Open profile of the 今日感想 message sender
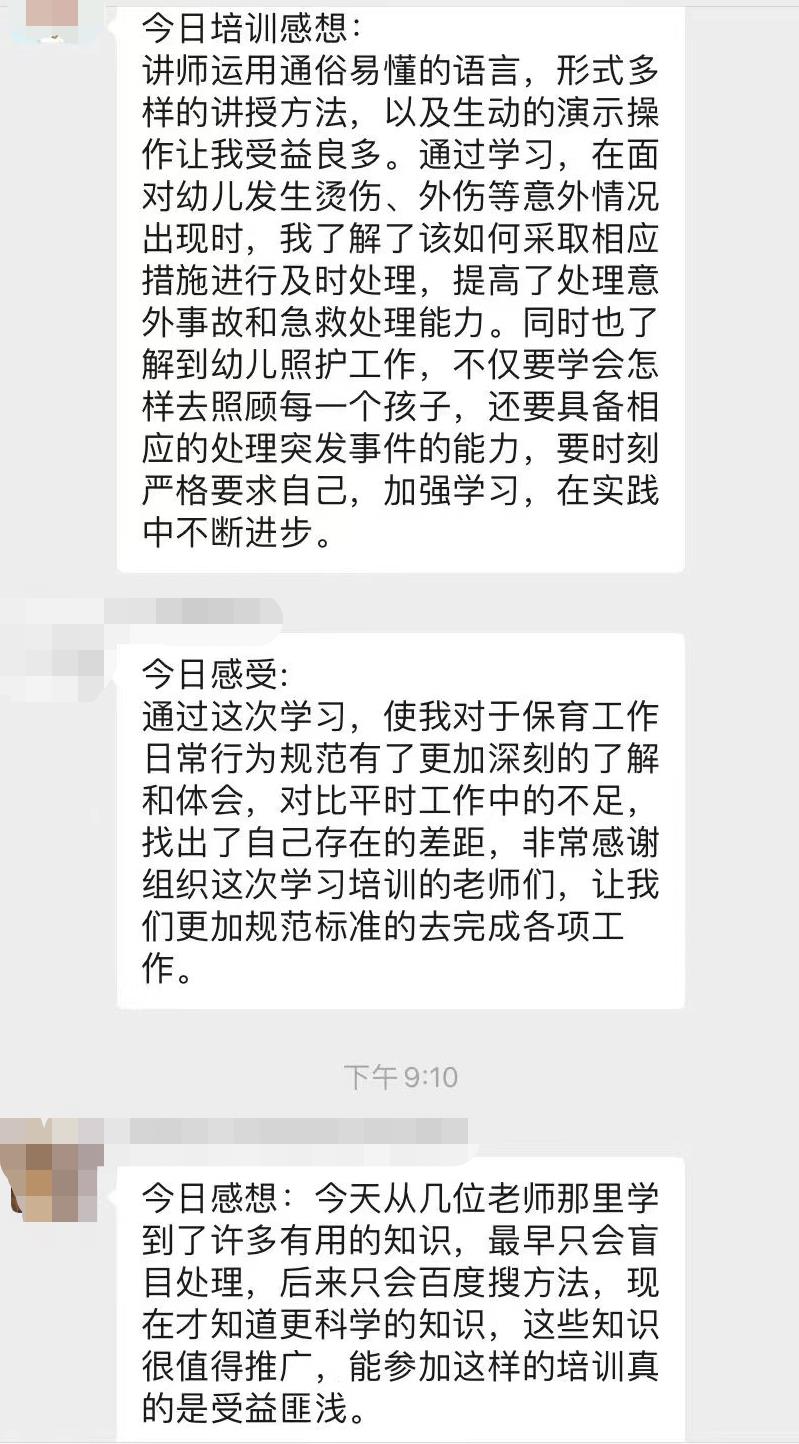The image size is (799, 1444). (x=52, y=1169)
